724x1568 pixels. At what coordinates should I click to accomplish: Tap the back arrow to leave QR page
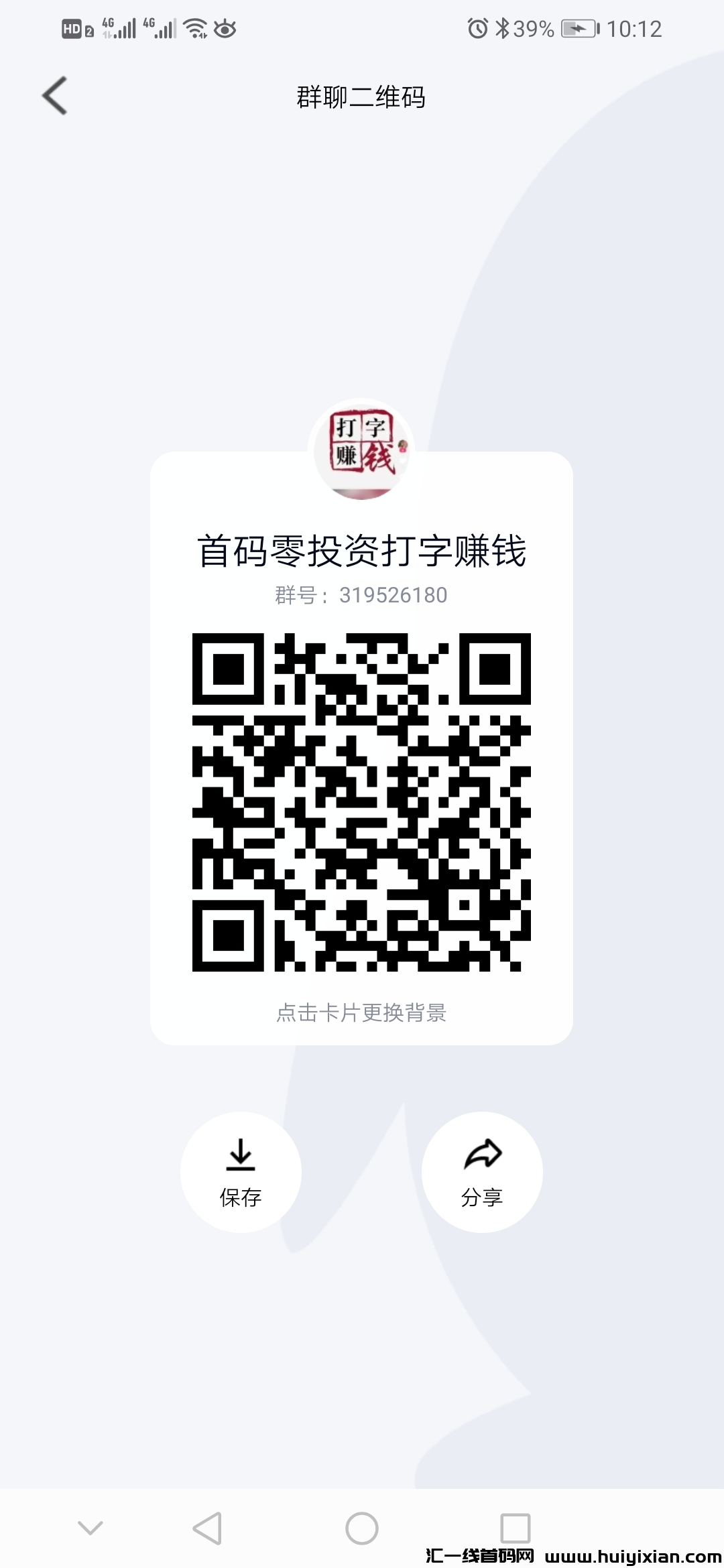click(54, 96)
